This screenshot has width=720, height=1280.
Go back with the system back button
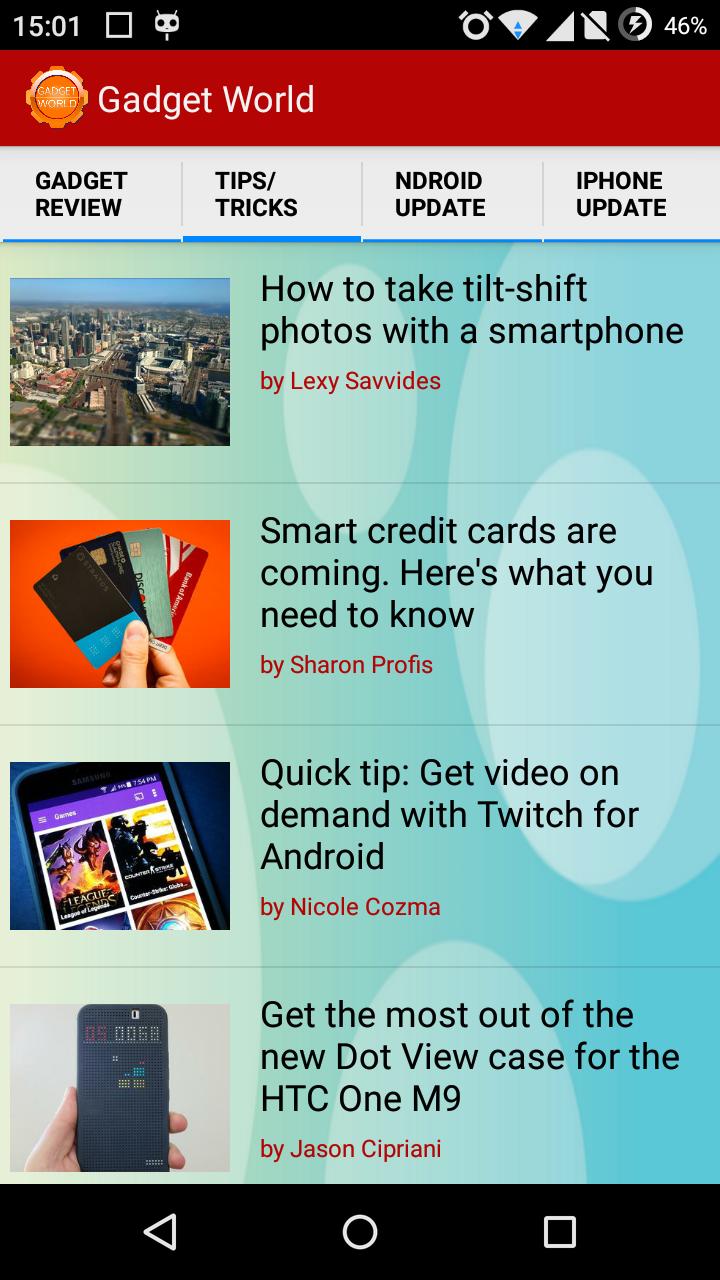point(160,1232)
